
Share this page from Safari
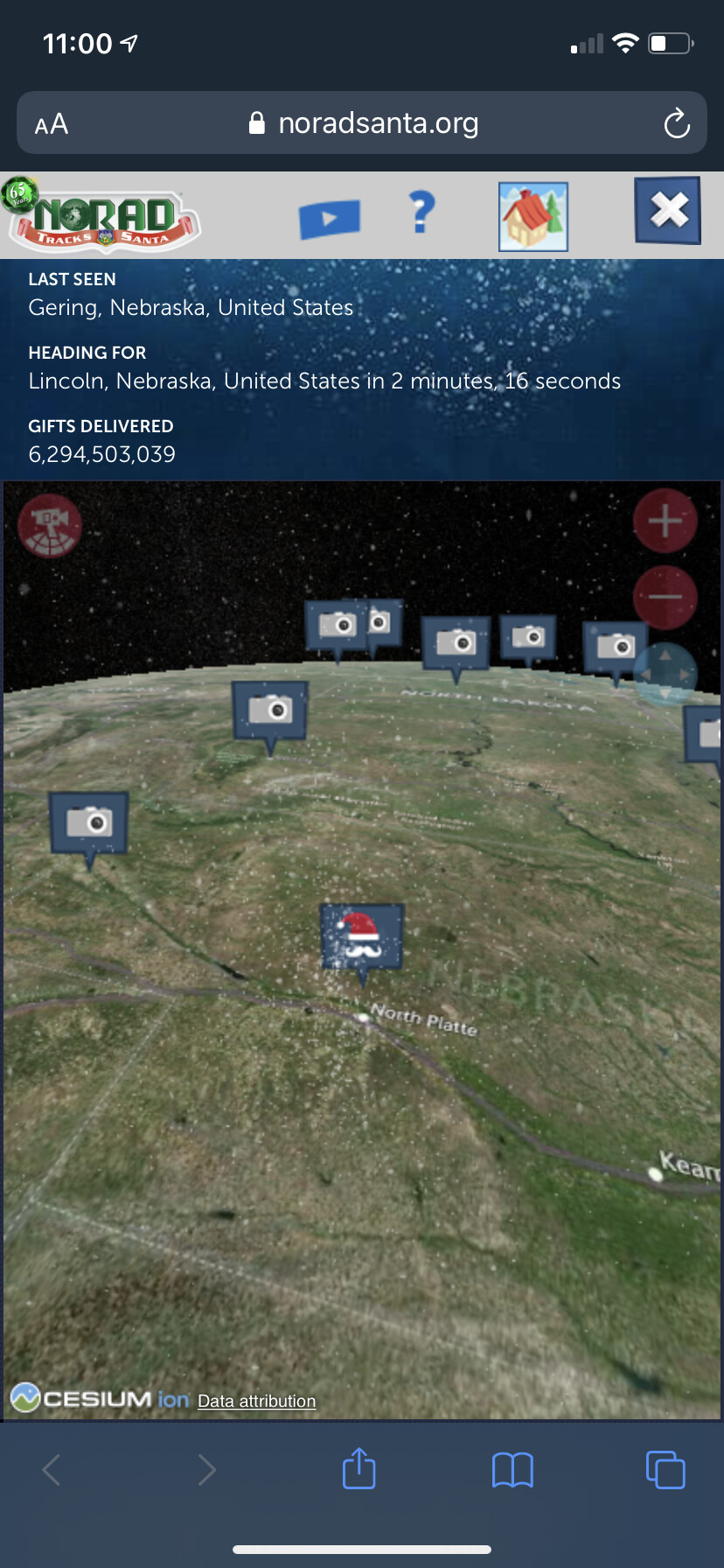point(359,1469)
